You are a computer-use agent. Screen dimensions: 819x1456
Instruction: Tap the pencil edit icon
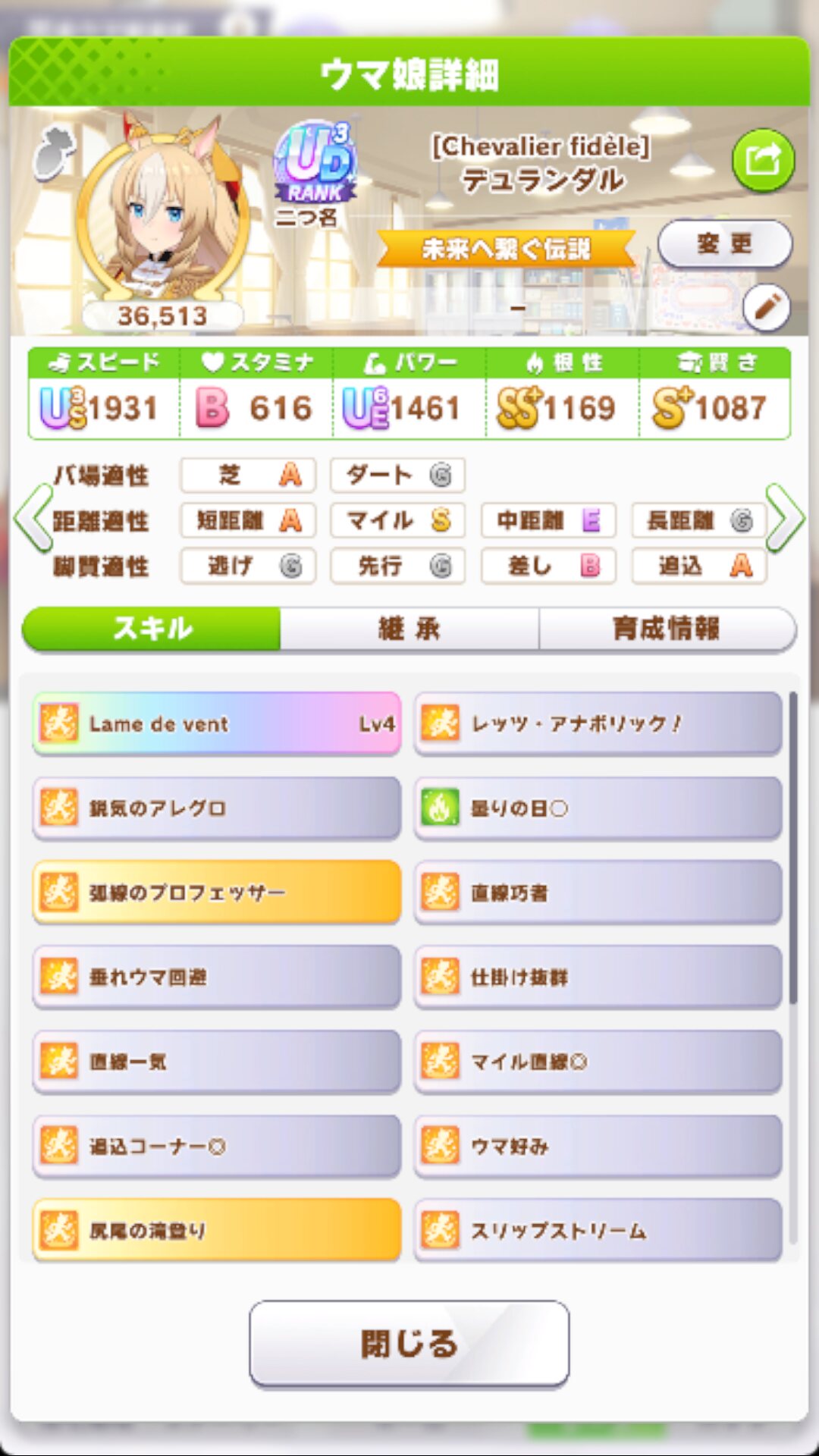766,308
